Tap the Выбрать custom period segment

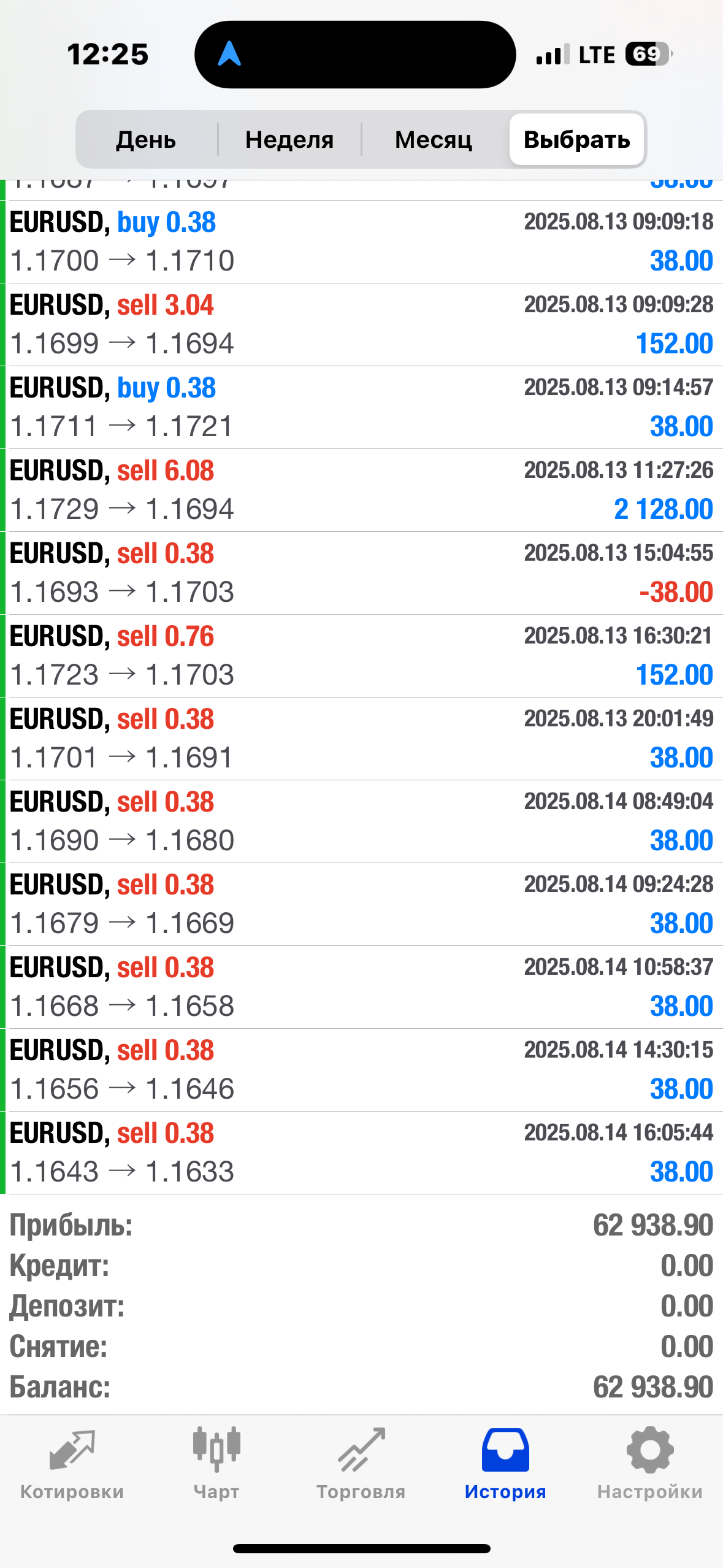(x=576, y=140)
